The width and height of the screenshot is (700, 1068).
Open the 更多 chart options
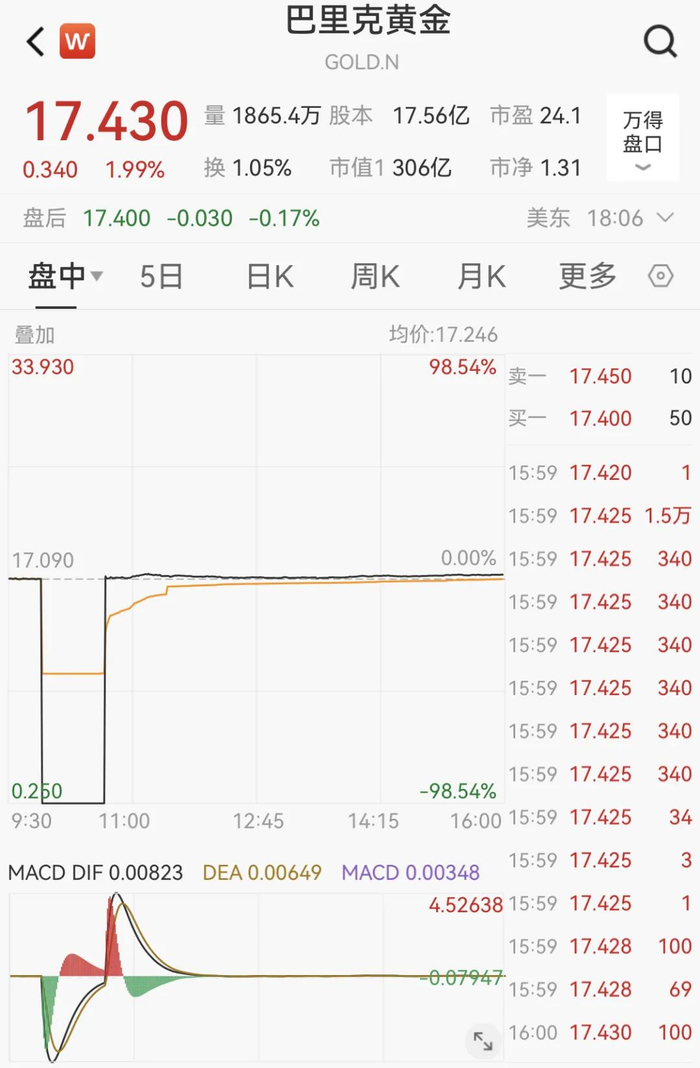coord(587,276)
